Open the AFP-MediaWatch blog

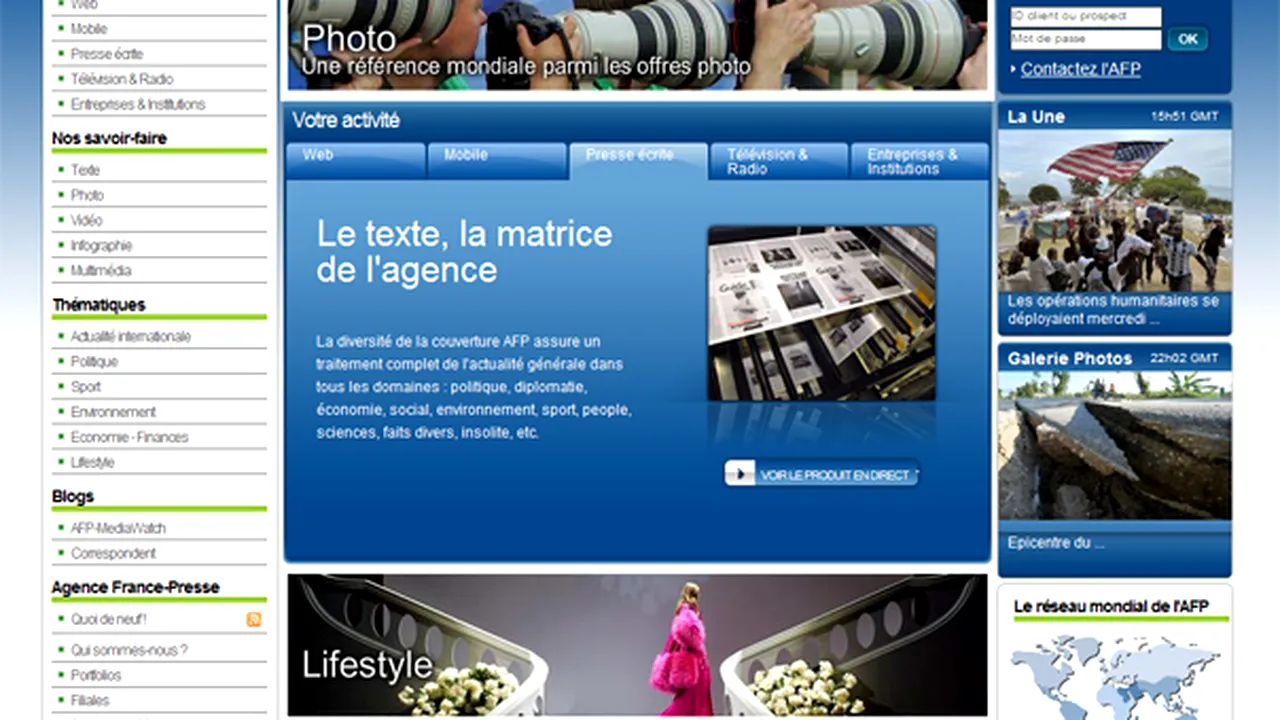coord(118,528)
